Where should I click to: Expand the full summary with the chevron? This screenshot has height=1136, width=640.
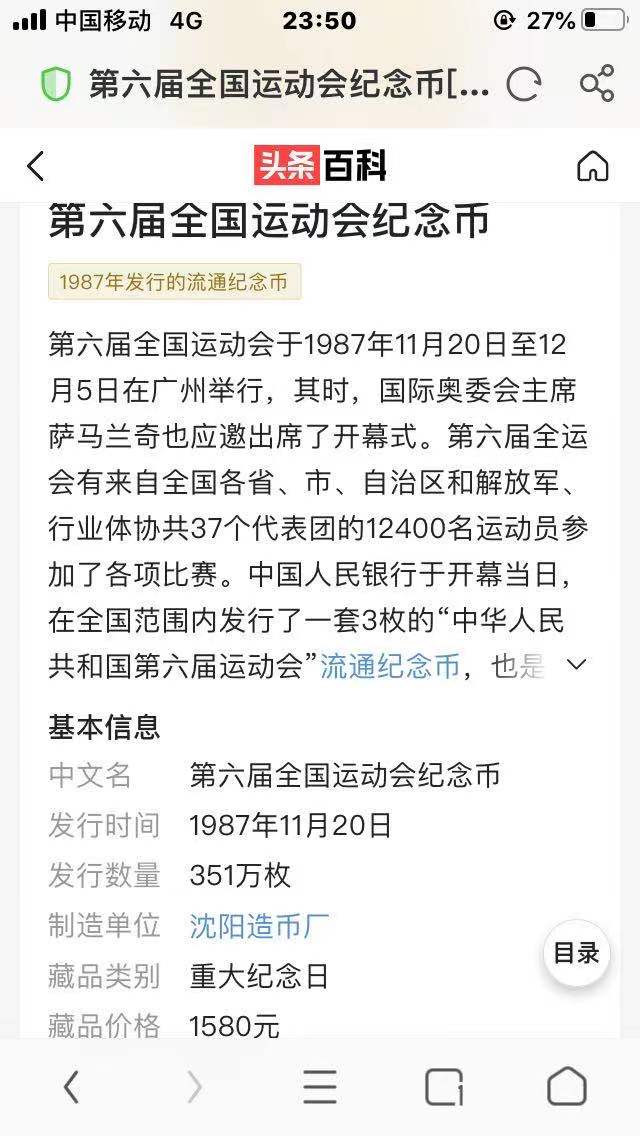pyautogui.click(x=577, y=665)
